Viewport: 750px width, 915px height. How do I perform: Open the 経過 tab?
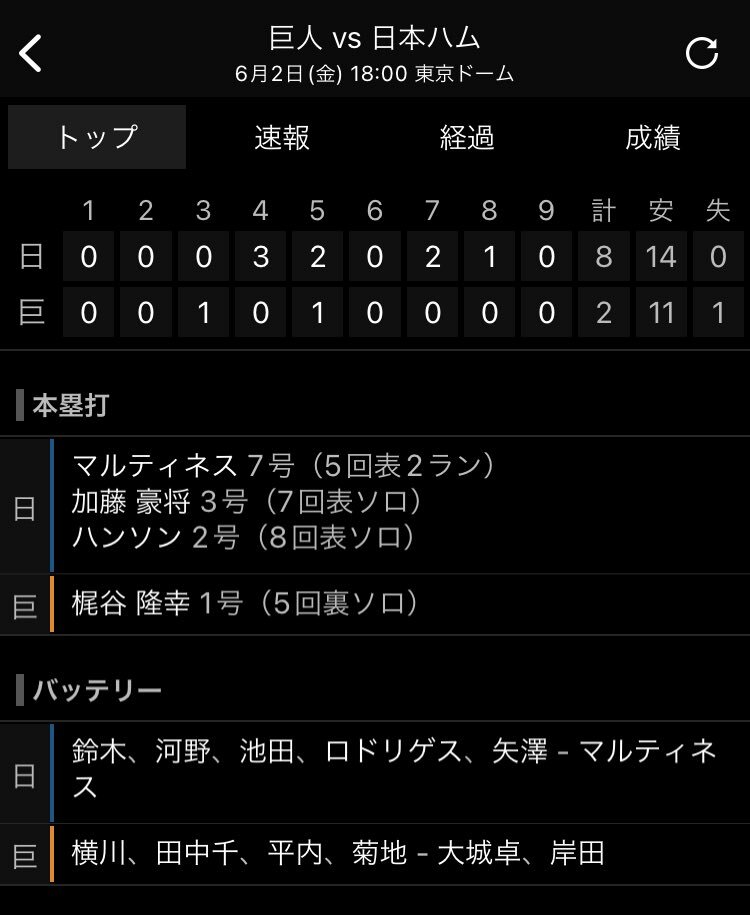[x=467, y=138]
